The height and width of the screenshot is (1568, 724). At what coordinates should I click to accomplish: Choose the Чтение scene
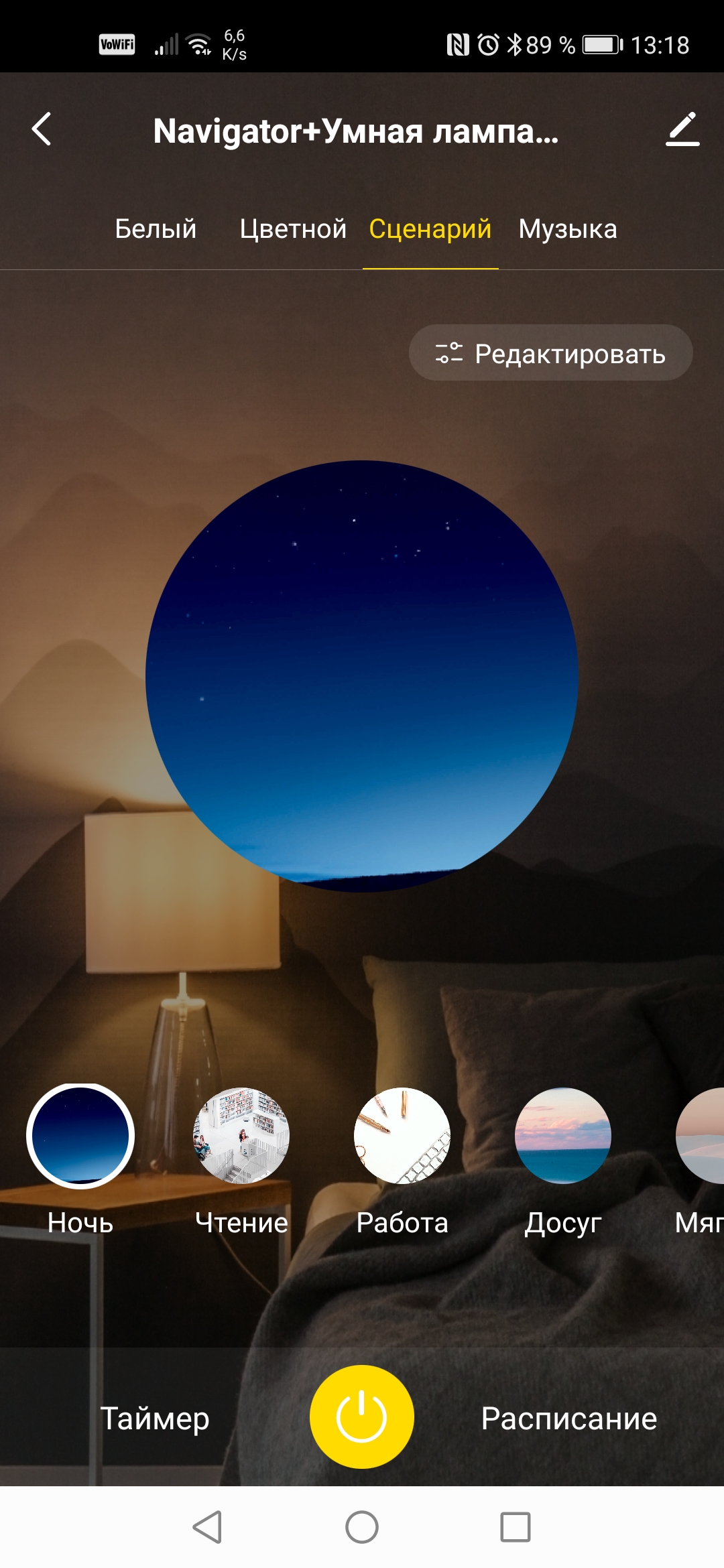(241, 1136)
